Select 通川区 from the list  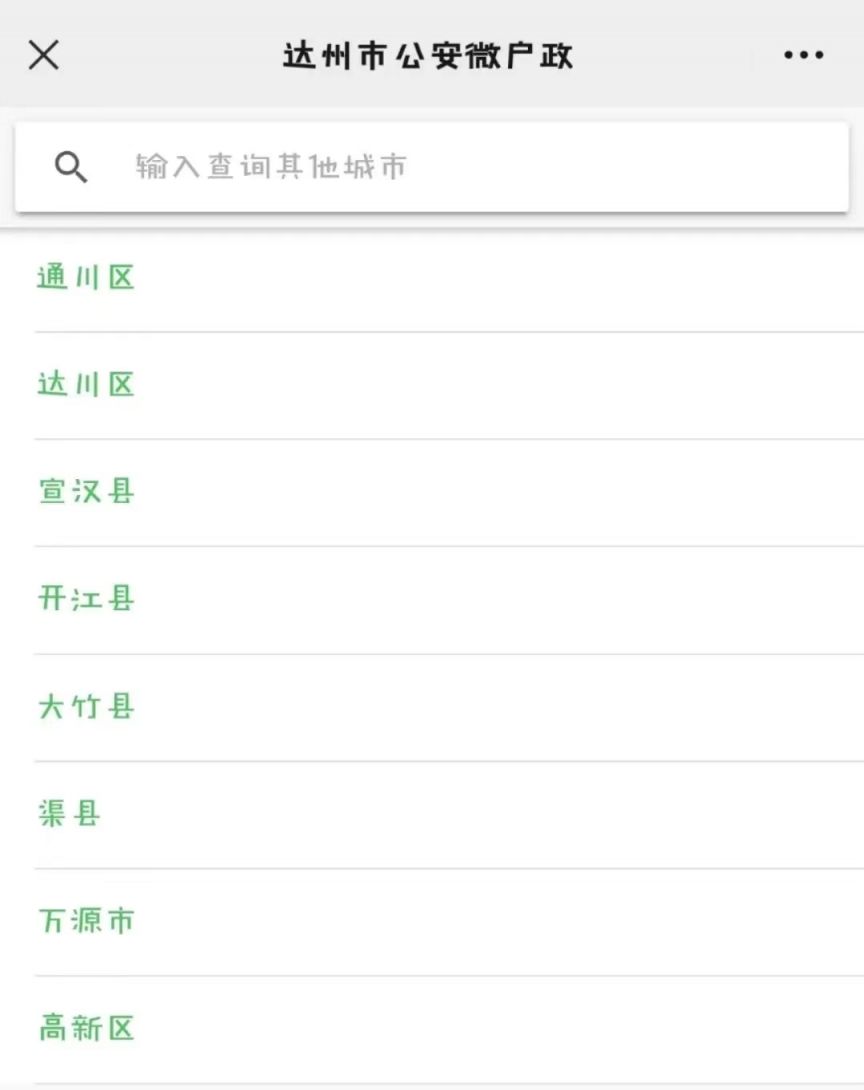(86, 278)
